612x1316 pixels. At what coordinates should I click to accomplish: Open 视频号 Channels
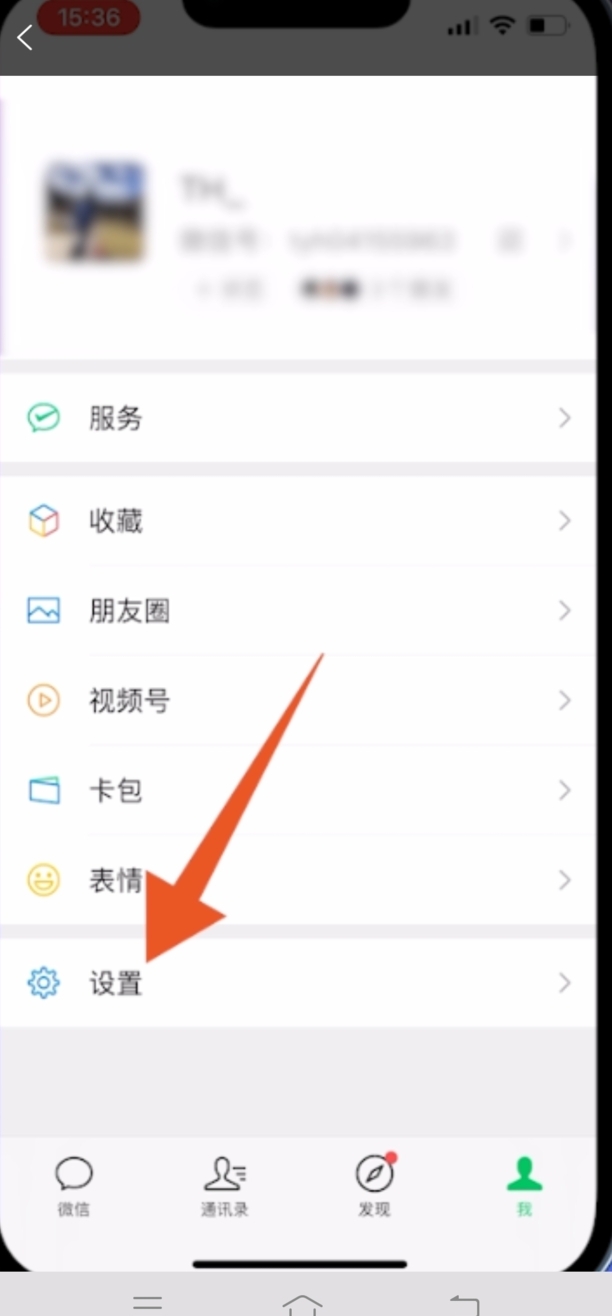298,701
